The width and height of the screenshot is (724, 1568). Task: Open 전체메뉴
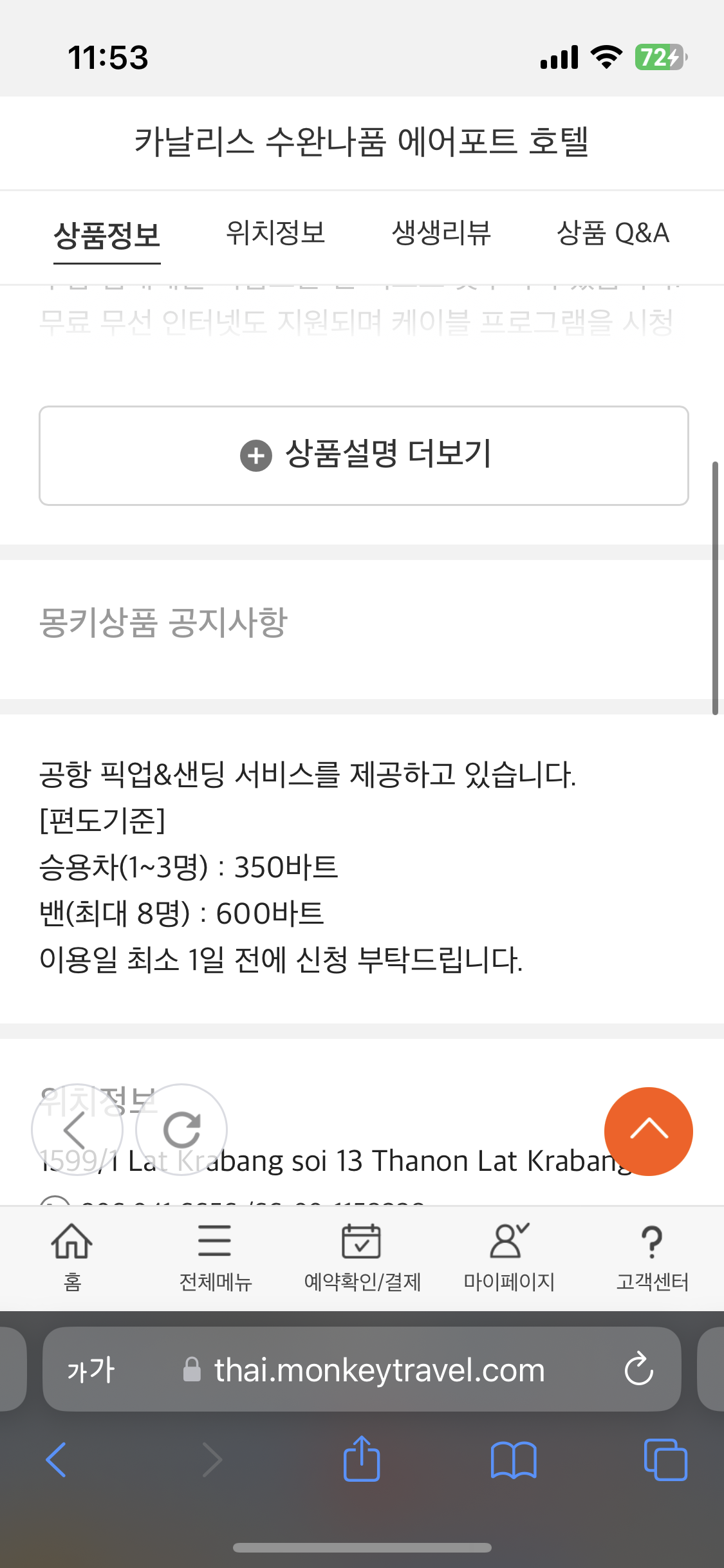[x=215, y=1257]
